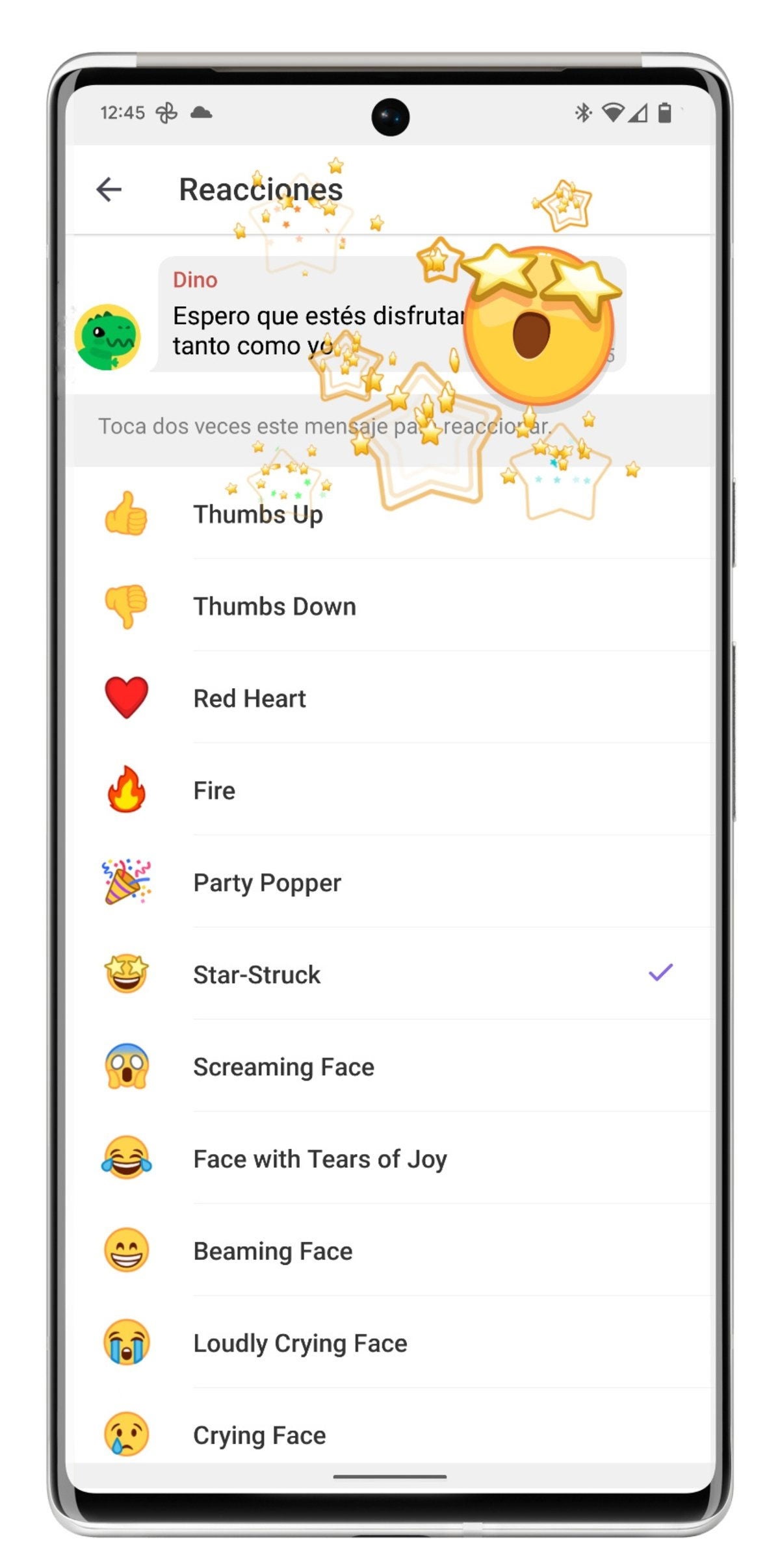Go back from Reacciones screen
This screenshot has width=780, height=1568.
click(x=109, y=190)
